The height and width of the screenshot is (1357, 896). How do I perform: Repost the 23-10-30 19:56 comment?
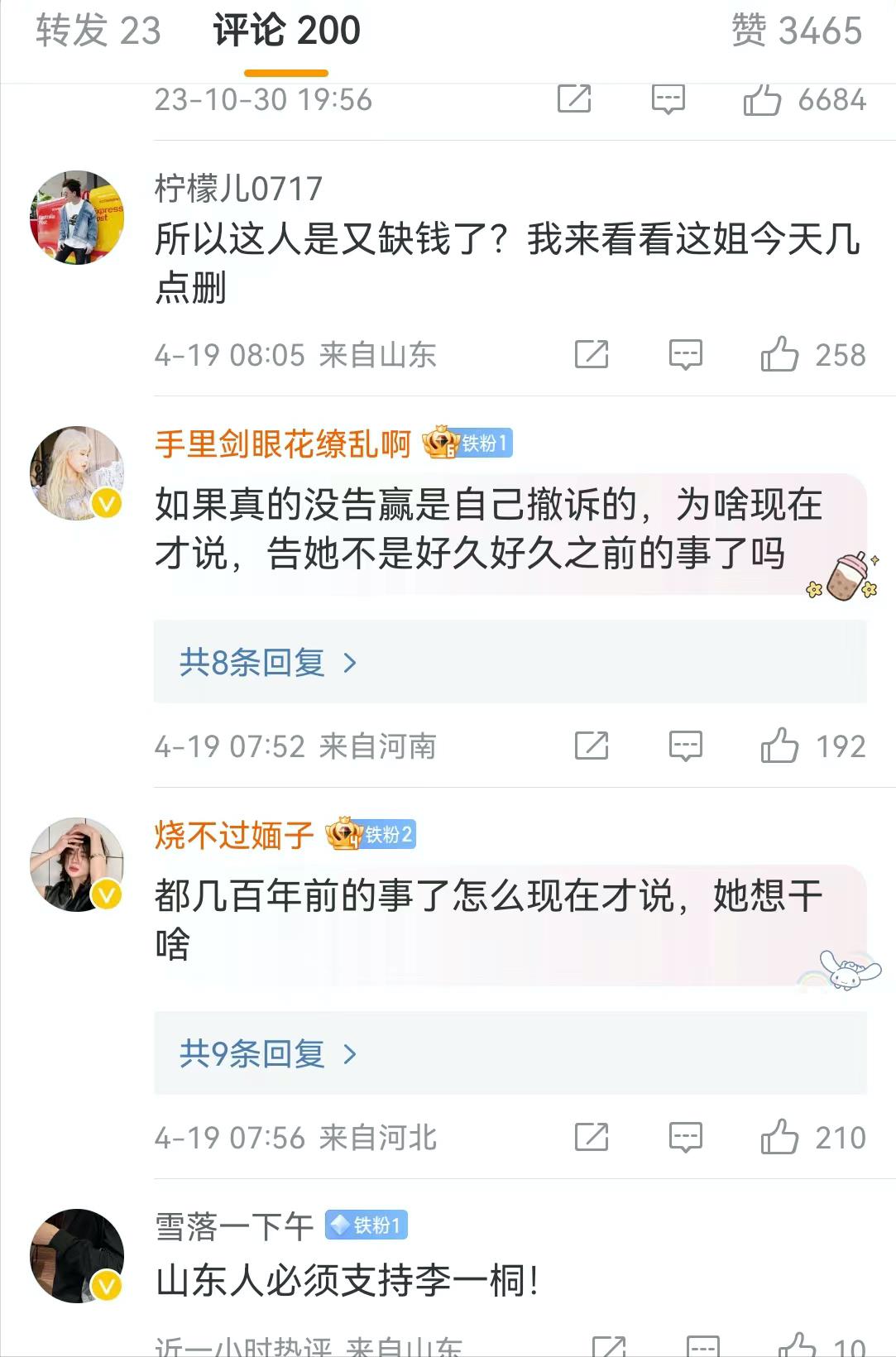click(574, 98)
